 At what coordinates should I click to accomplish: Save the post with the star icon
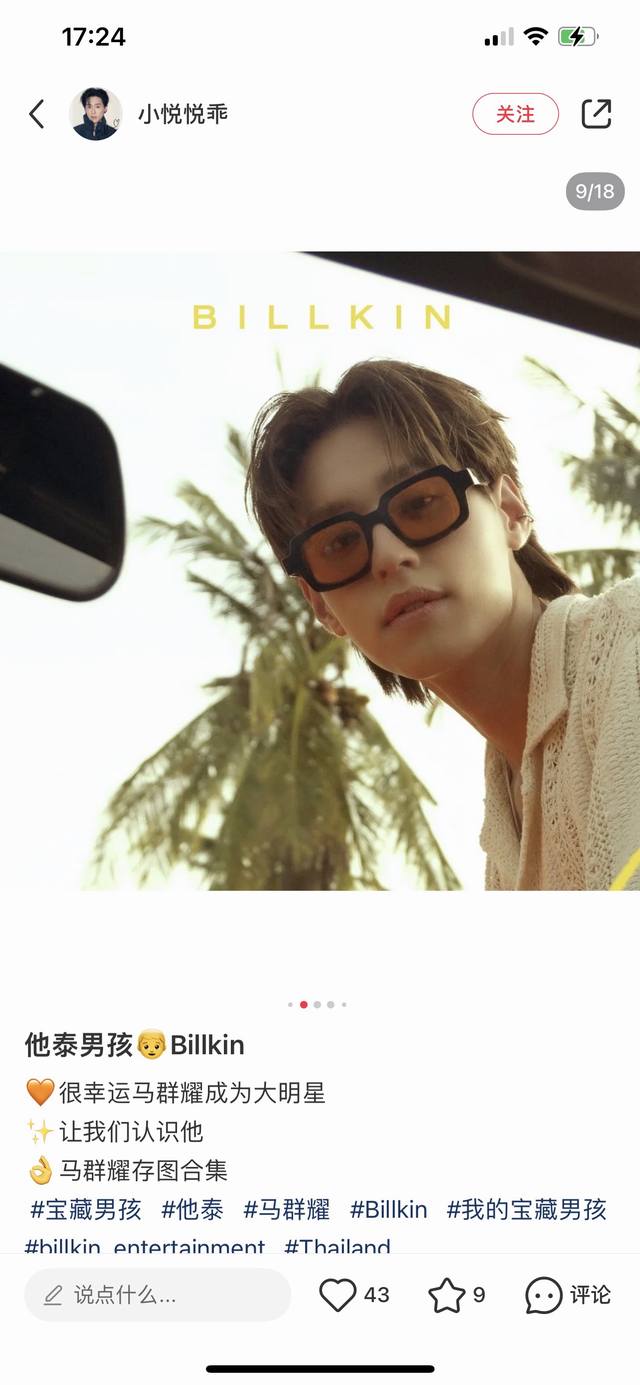coord(446,1295)
